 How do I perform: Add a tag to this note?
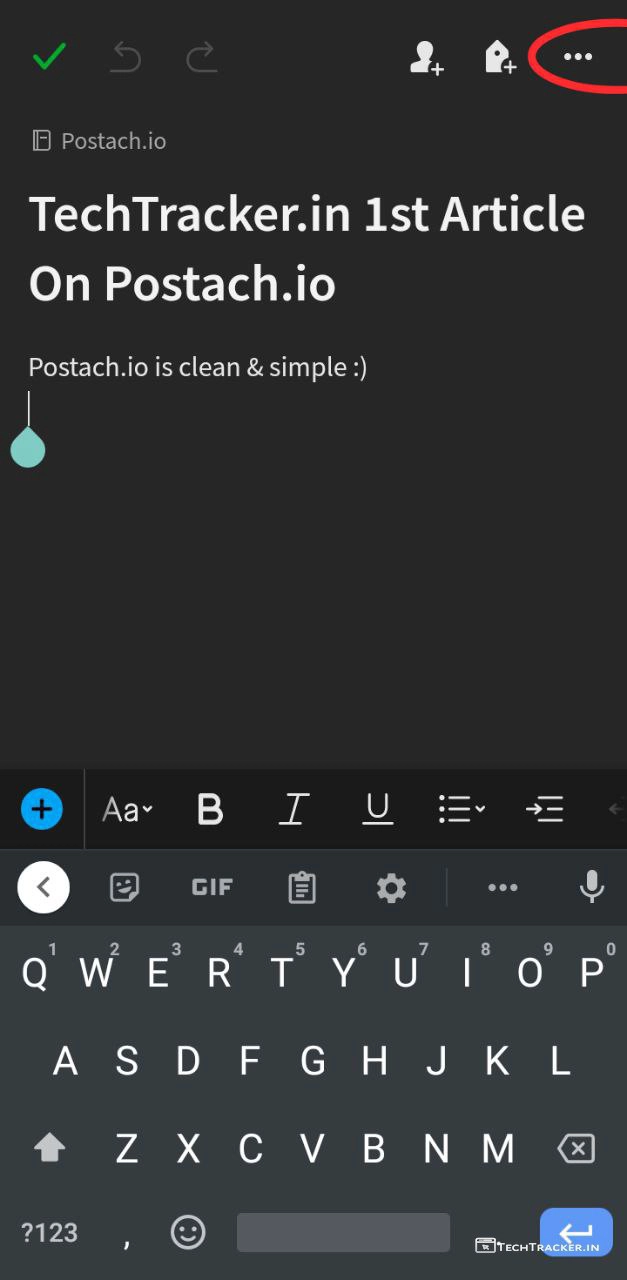500,57
